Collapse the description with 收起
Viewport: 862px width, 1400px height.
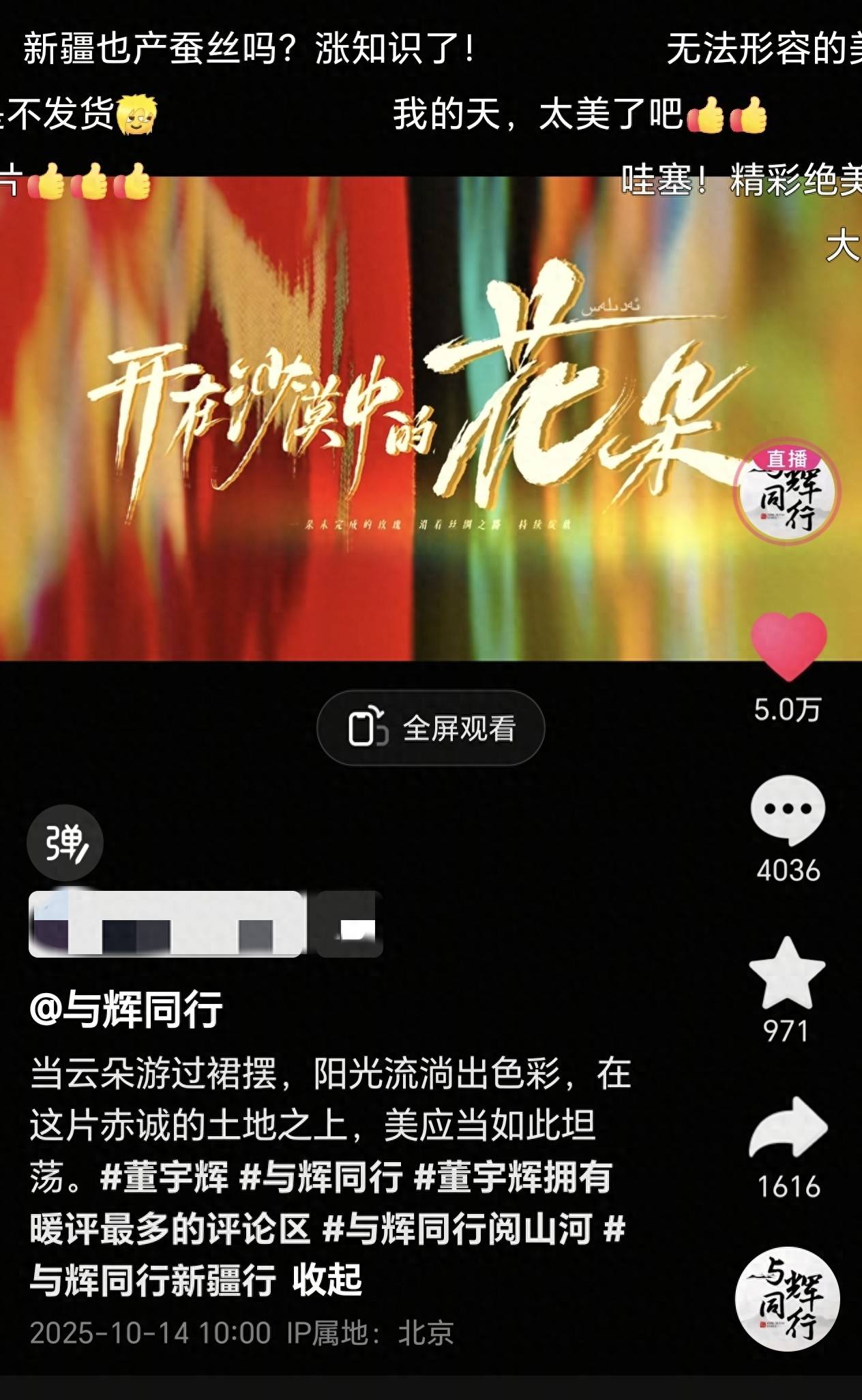pyautogui.click(x=327, y=1279)
